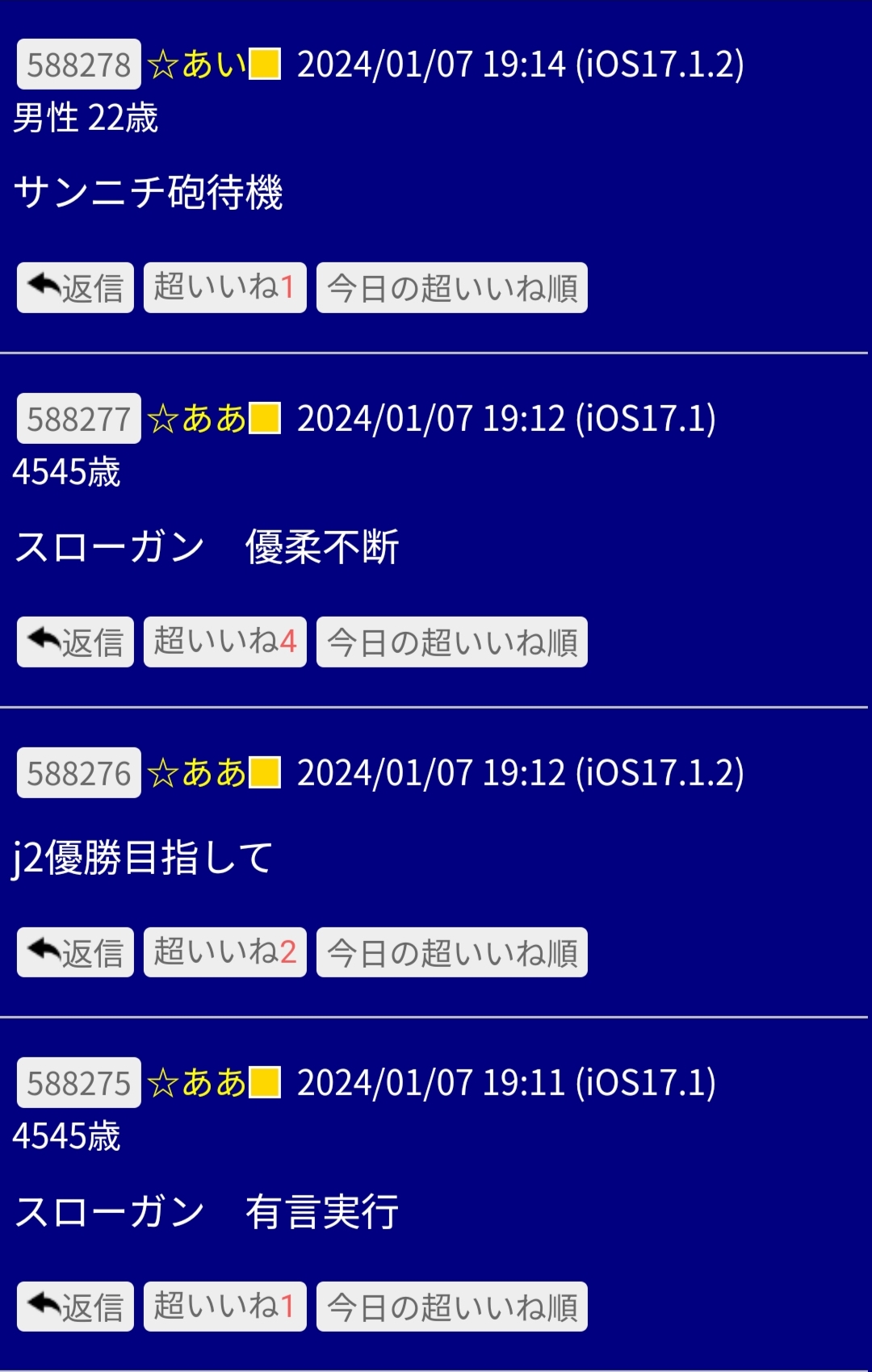The height and width of the screenshot is (1372, 872).
Task: Tap post number 588277 badge
Action: point(78,419)
